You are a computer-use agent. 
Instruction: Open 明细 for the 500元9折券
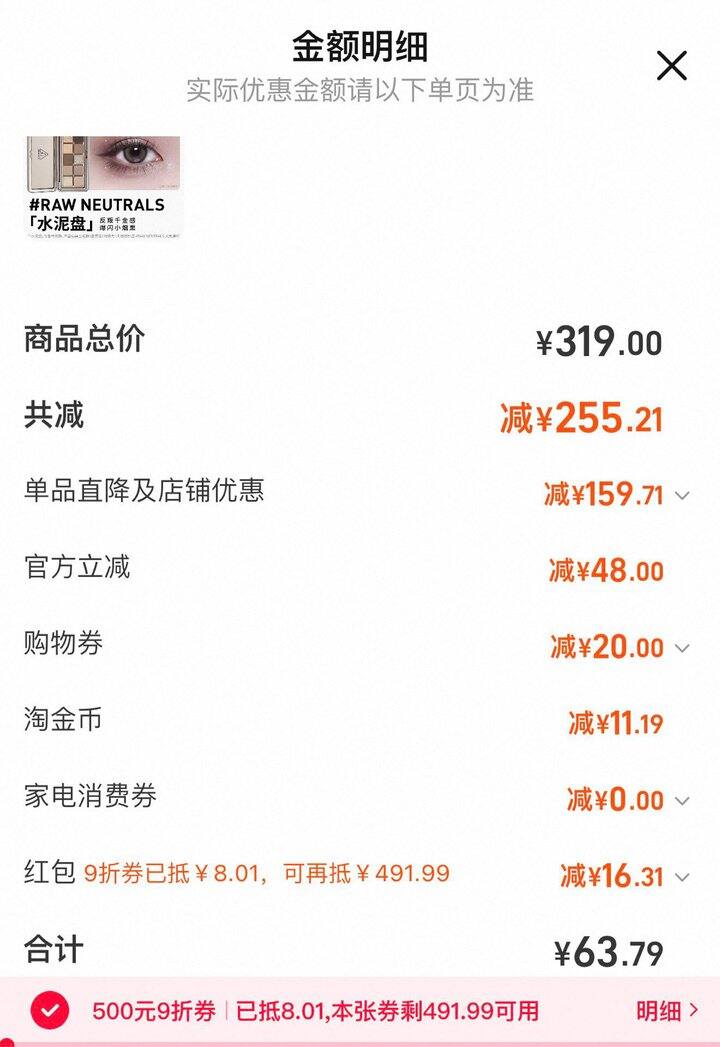667,1011
